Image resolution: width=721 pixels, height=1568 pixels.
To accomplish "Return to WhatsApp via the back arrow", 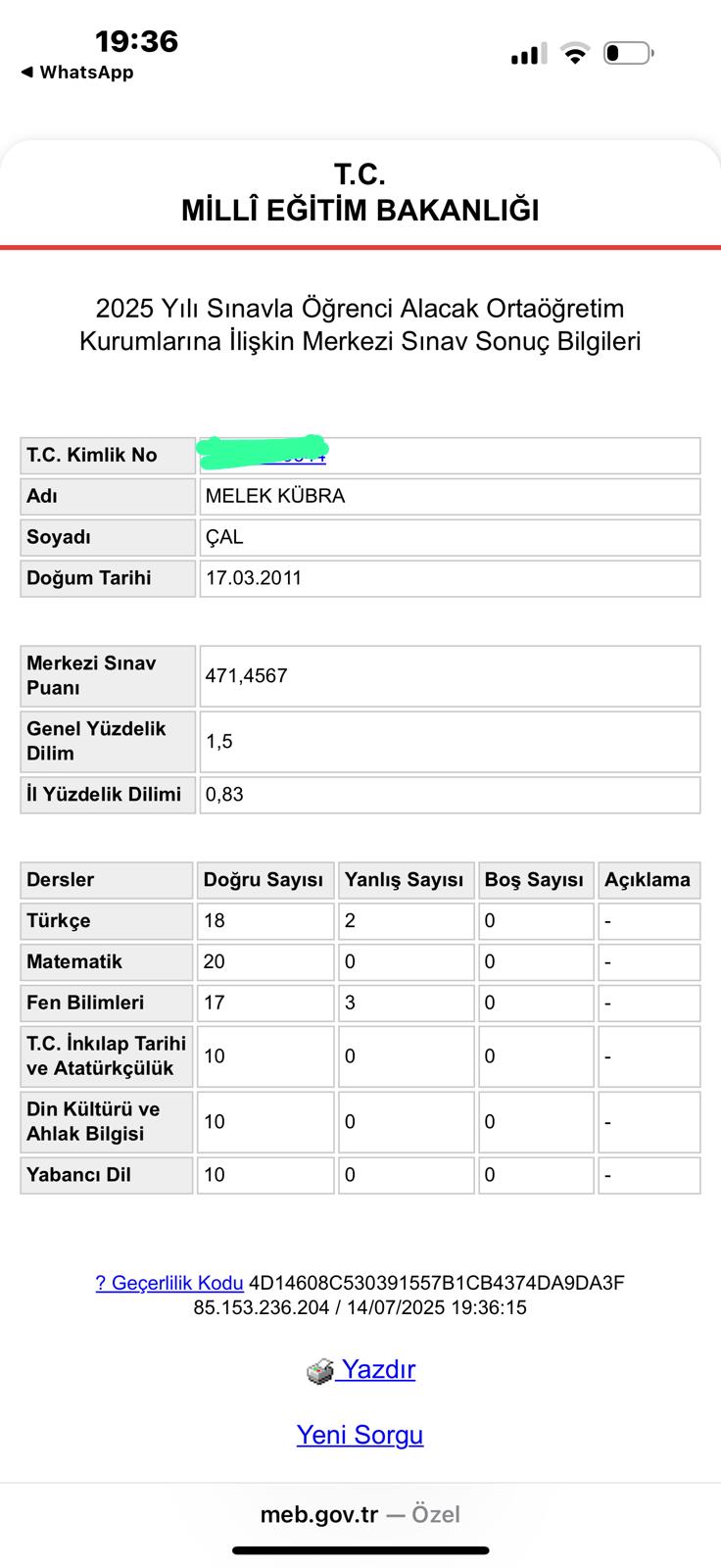I will click(x=76, y=73).
